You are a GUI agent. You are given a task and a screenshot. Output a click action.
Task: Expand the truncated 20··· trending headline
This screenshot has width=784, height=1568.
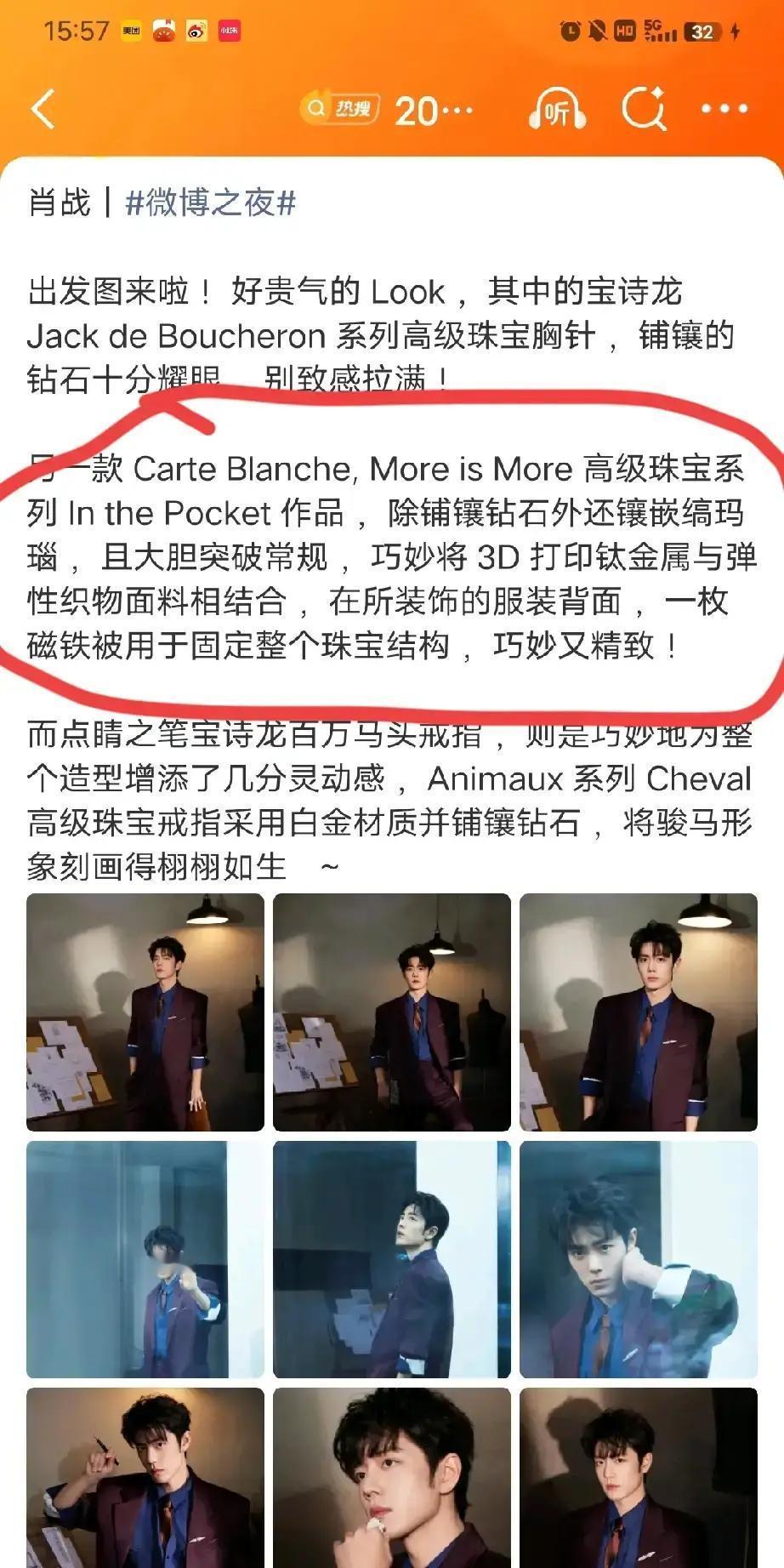[434, 107]
